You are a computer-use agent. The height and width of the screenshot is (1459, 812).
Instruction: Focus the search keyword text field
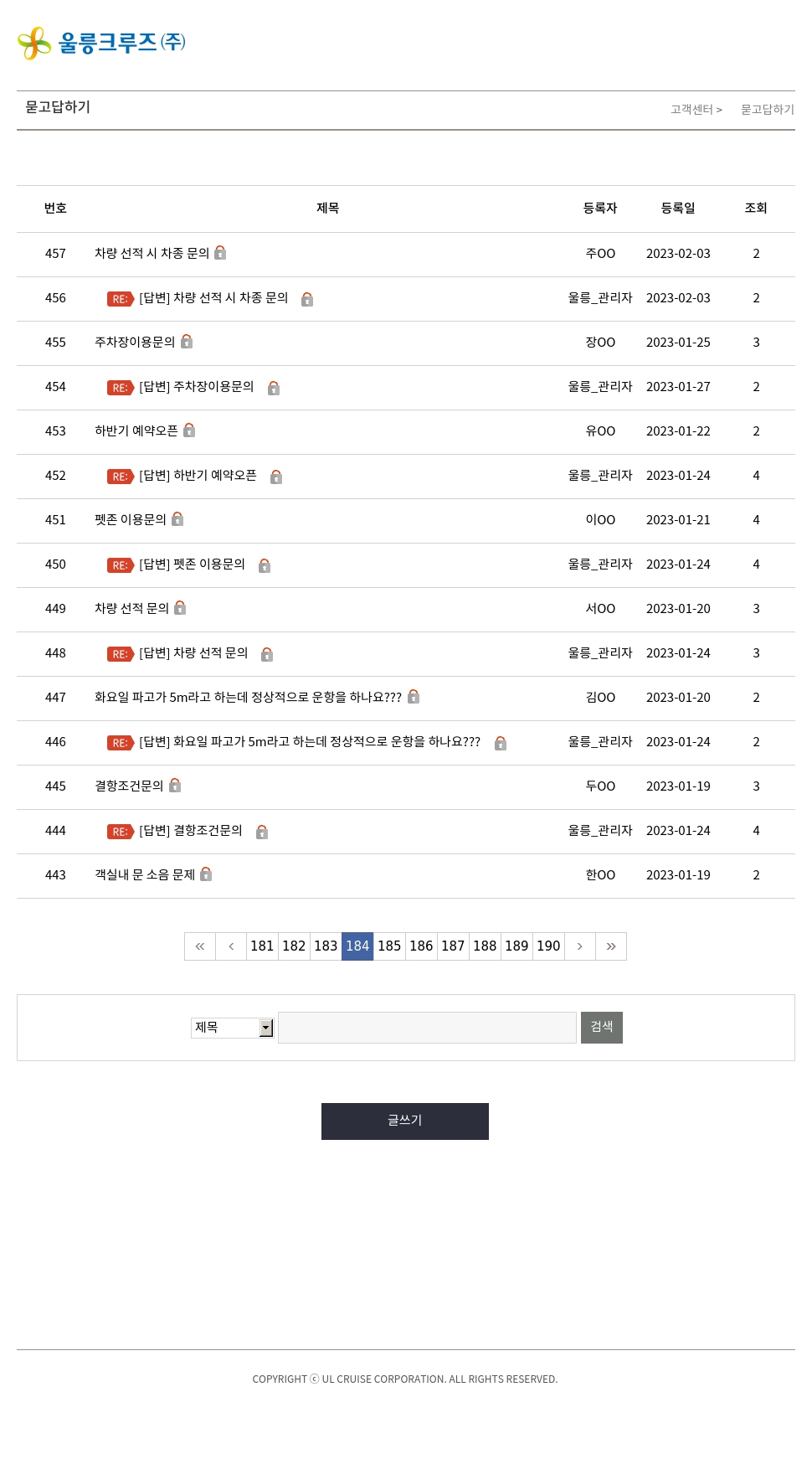(x=427, y=1028)
